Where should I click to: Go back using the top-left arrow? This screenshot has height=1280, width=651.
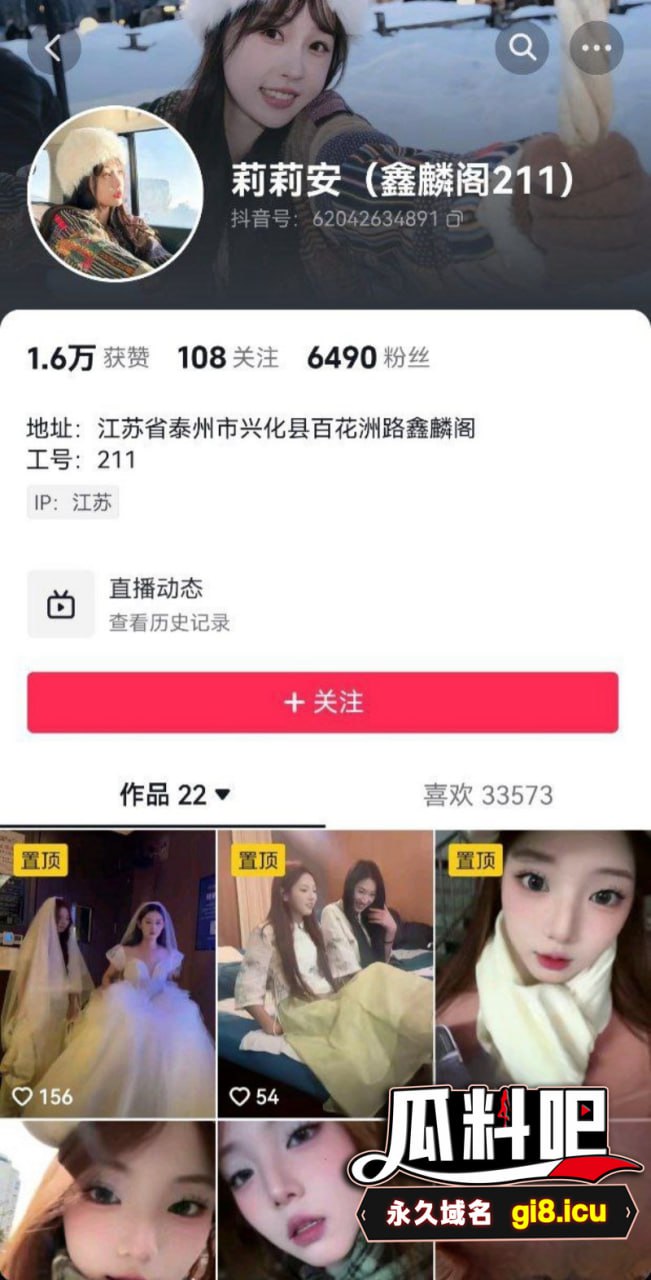pos(53,48)
